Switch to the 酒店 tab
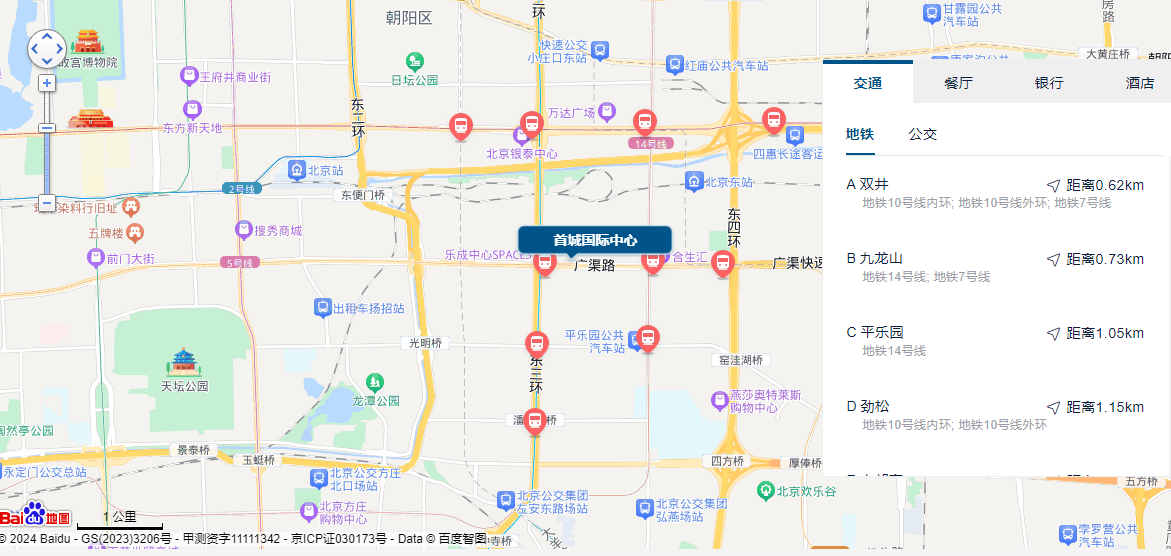This screenshot has height=556, width=1171. [1139, 83]
